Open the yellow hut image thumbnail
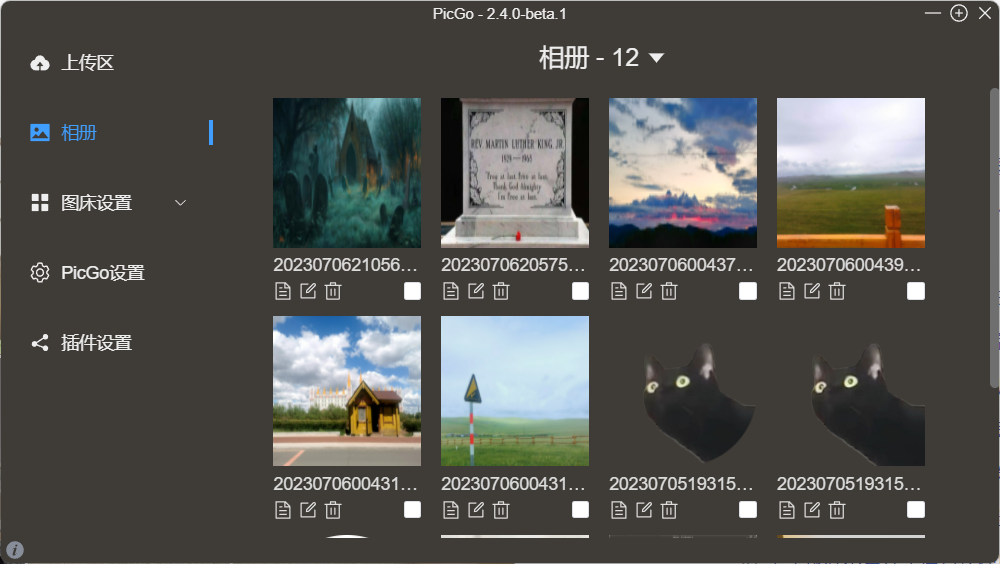The image size is (1000, 564). [x=347, y=391]
